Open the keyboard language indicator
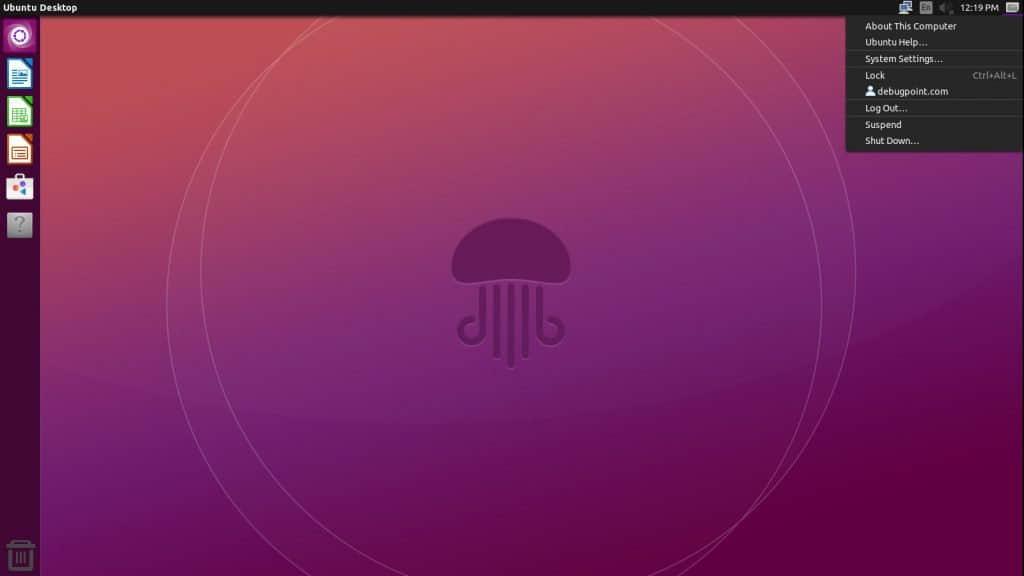 click(x=926, y=8)
